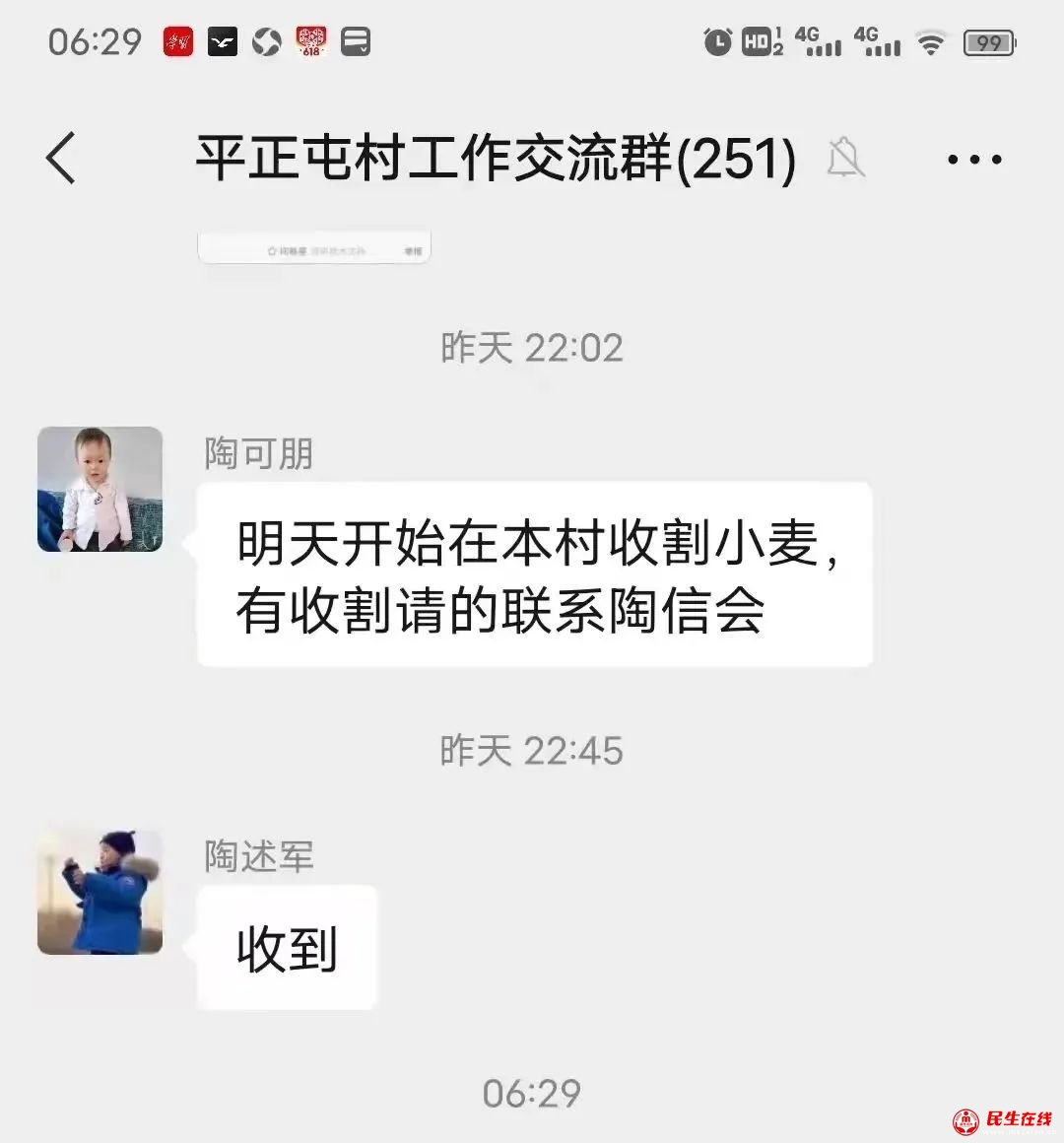Viewport: 1064px width, 1143px height.
Task: Open the group chat info menu (three dots)
Action: point(973,159)
